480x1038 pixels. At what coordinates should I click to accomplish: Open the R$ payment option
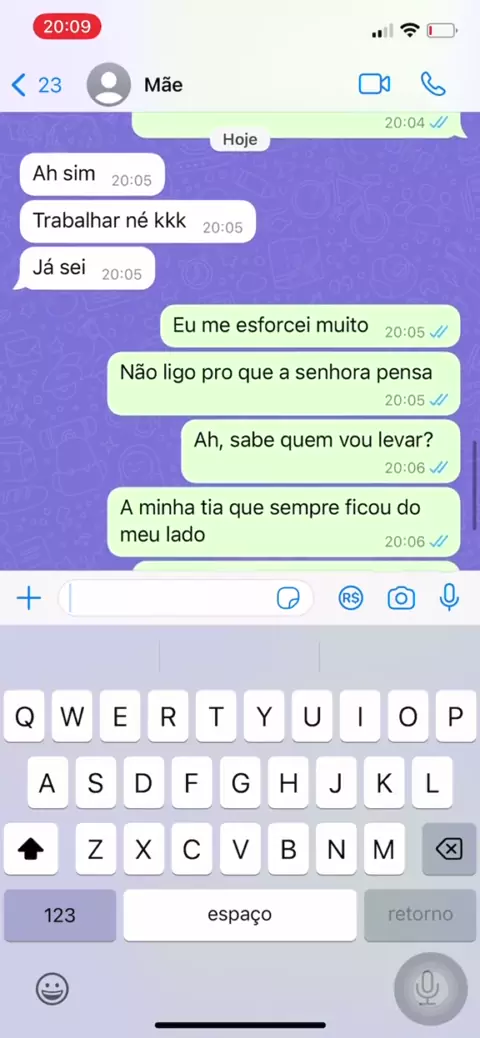(x=350, y=598)
